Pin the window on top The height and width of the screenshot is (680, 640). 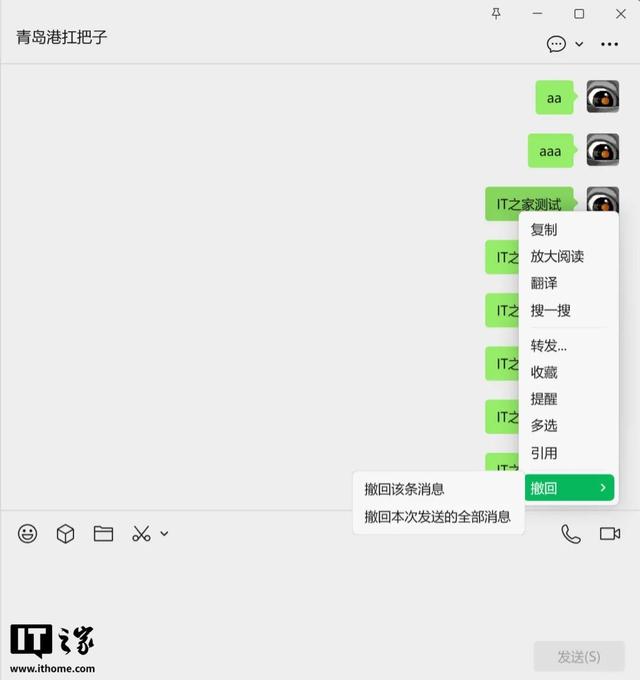tap(496, 14)
